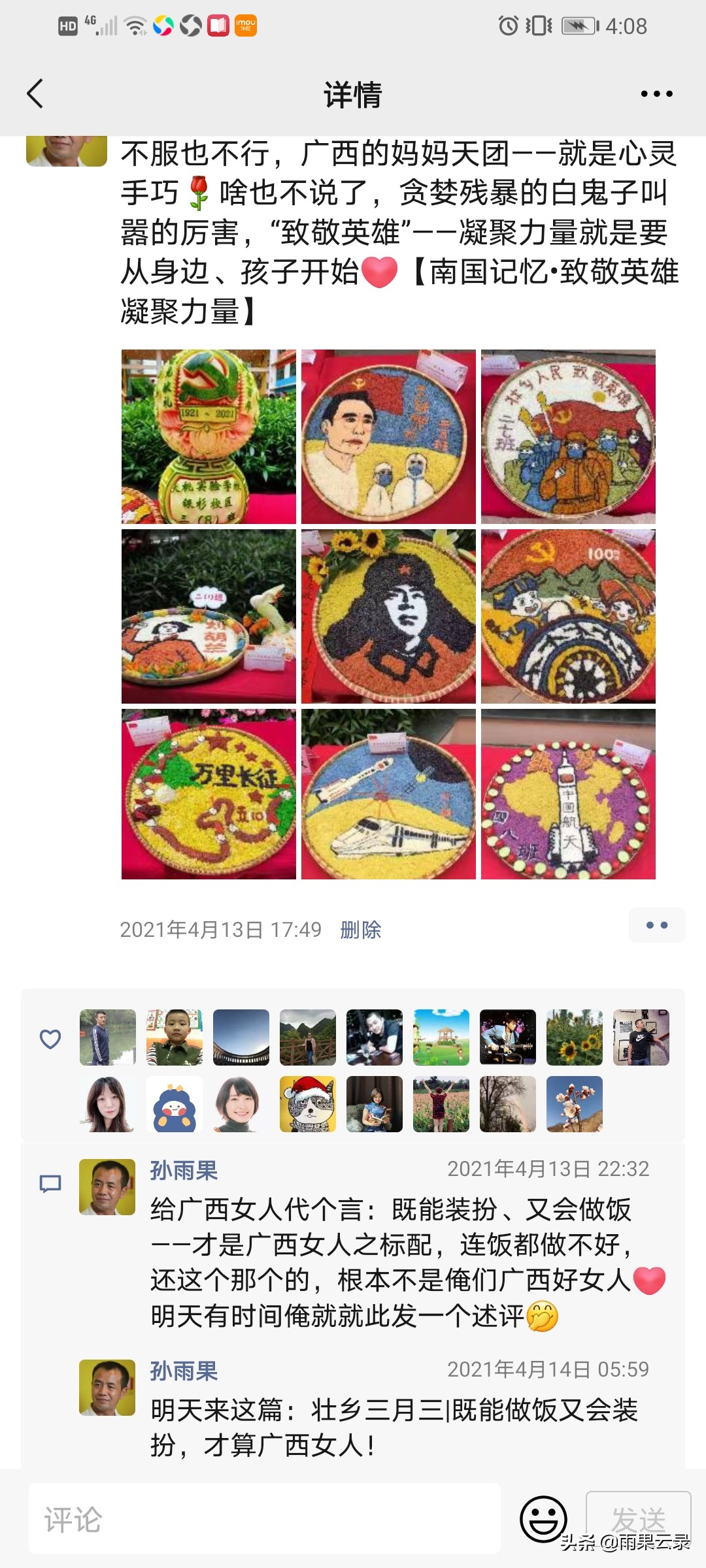This screenshot has width=706, height=1568.
Task: Open the watermelon carving photo with 1921-2021
Action: [x=209, y=436]
